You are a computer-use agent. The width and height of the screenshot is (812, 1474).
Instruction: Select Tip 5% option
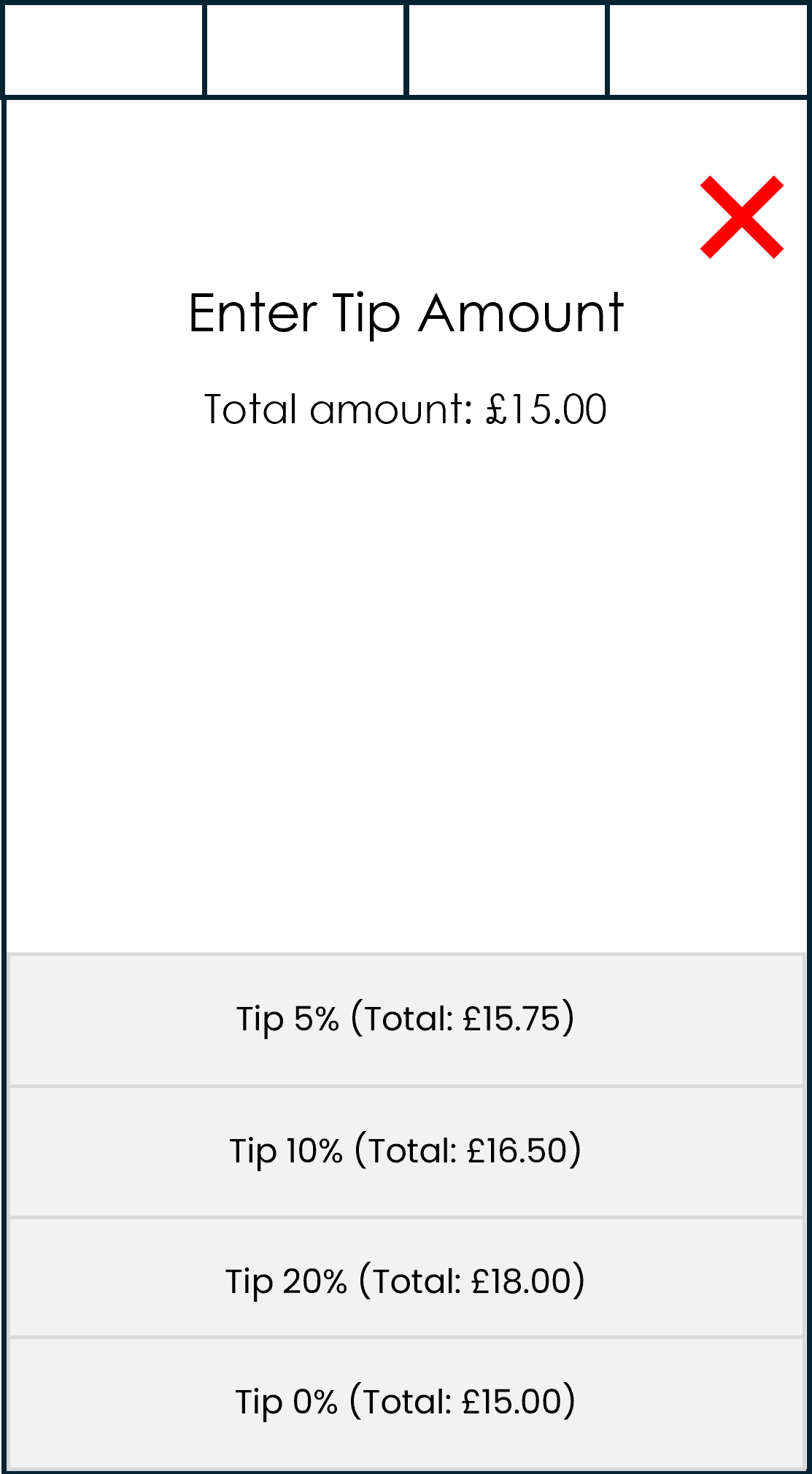click(406, 1019)
